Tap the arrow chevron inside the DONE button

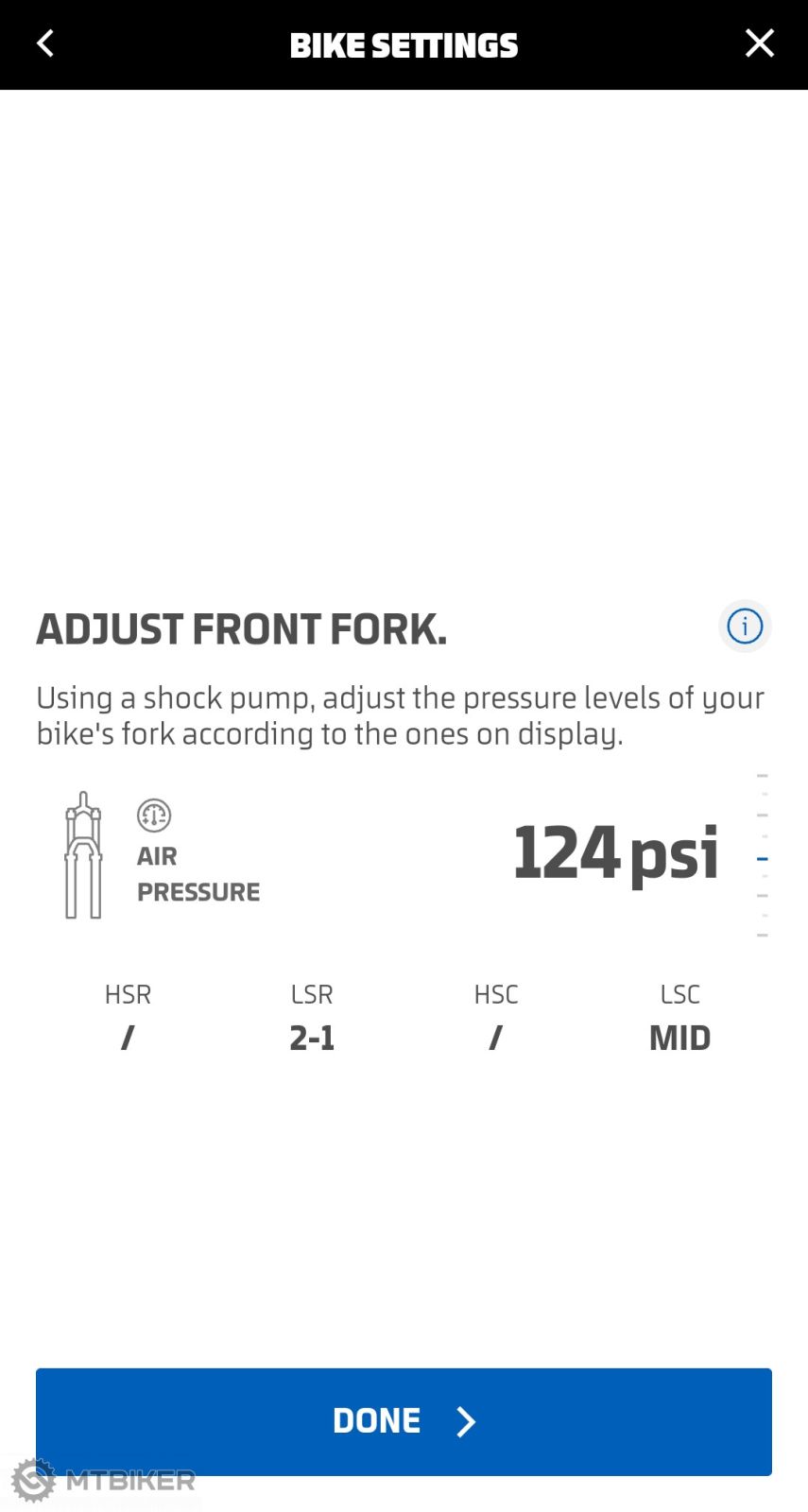pyautogui.click(x=464, y=1421)
